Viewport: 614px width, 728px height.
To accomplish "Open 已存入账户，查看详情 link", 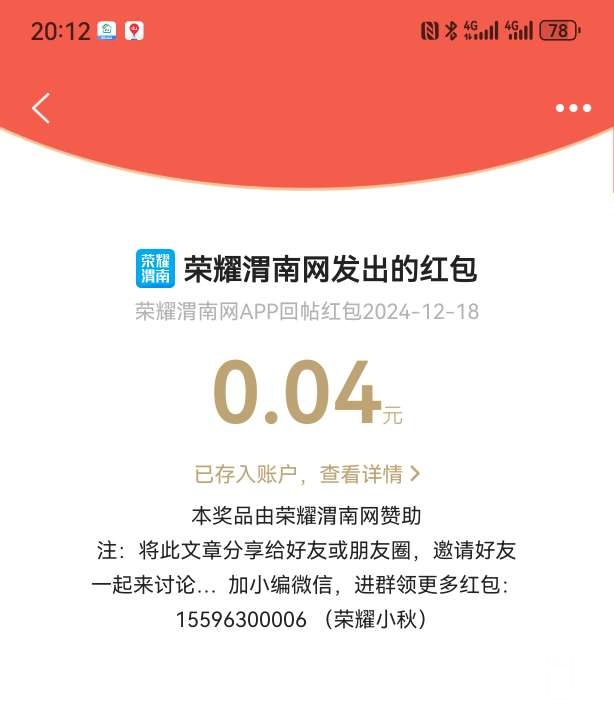I will pyautogui.click(x=307, y=473).
